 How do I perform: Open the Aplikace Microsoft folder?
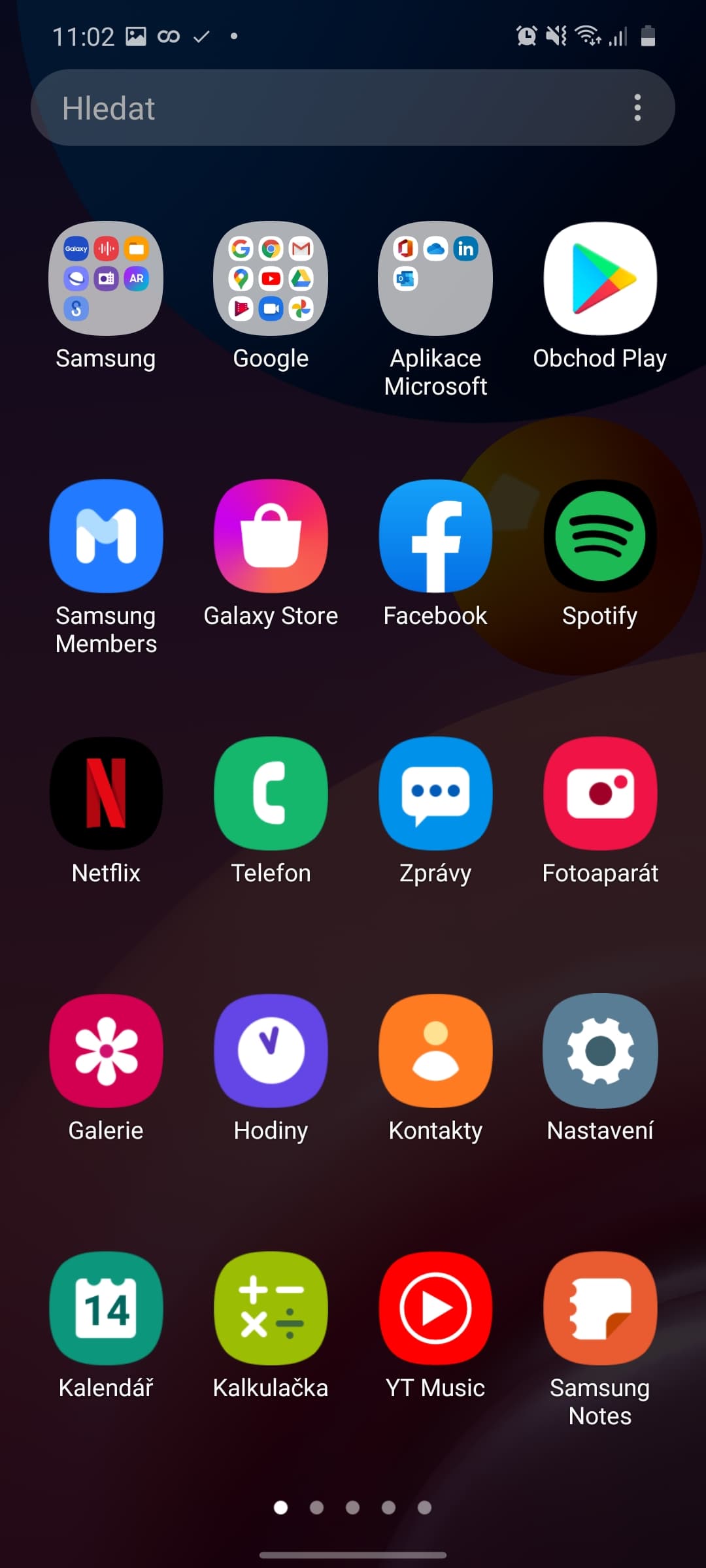pyautogui.click(x=435, y=279)
